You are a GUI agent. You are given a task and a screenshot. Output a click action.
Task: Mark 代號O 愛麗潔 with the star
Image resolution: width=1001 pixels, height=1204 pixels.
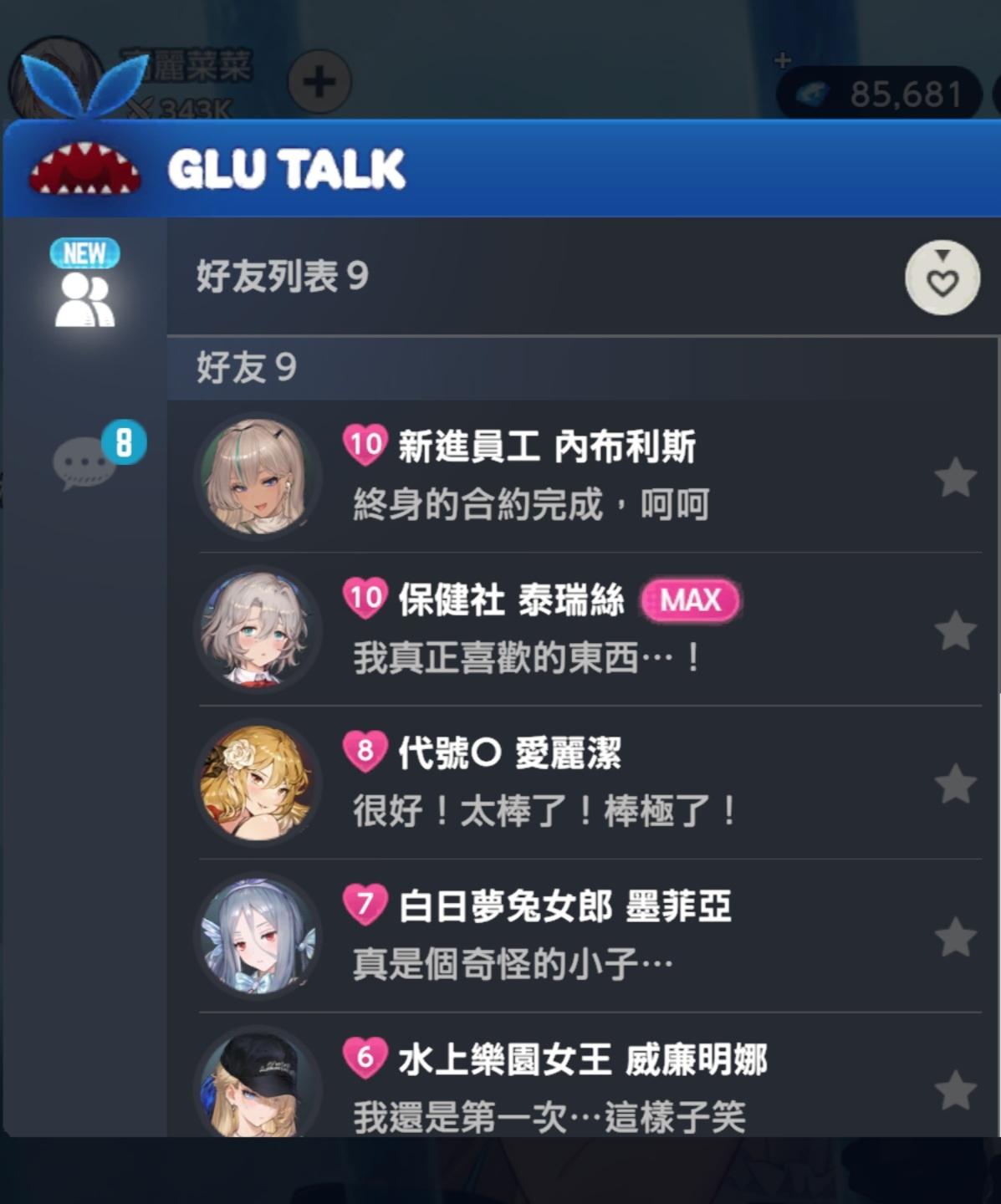click(955, 784)
